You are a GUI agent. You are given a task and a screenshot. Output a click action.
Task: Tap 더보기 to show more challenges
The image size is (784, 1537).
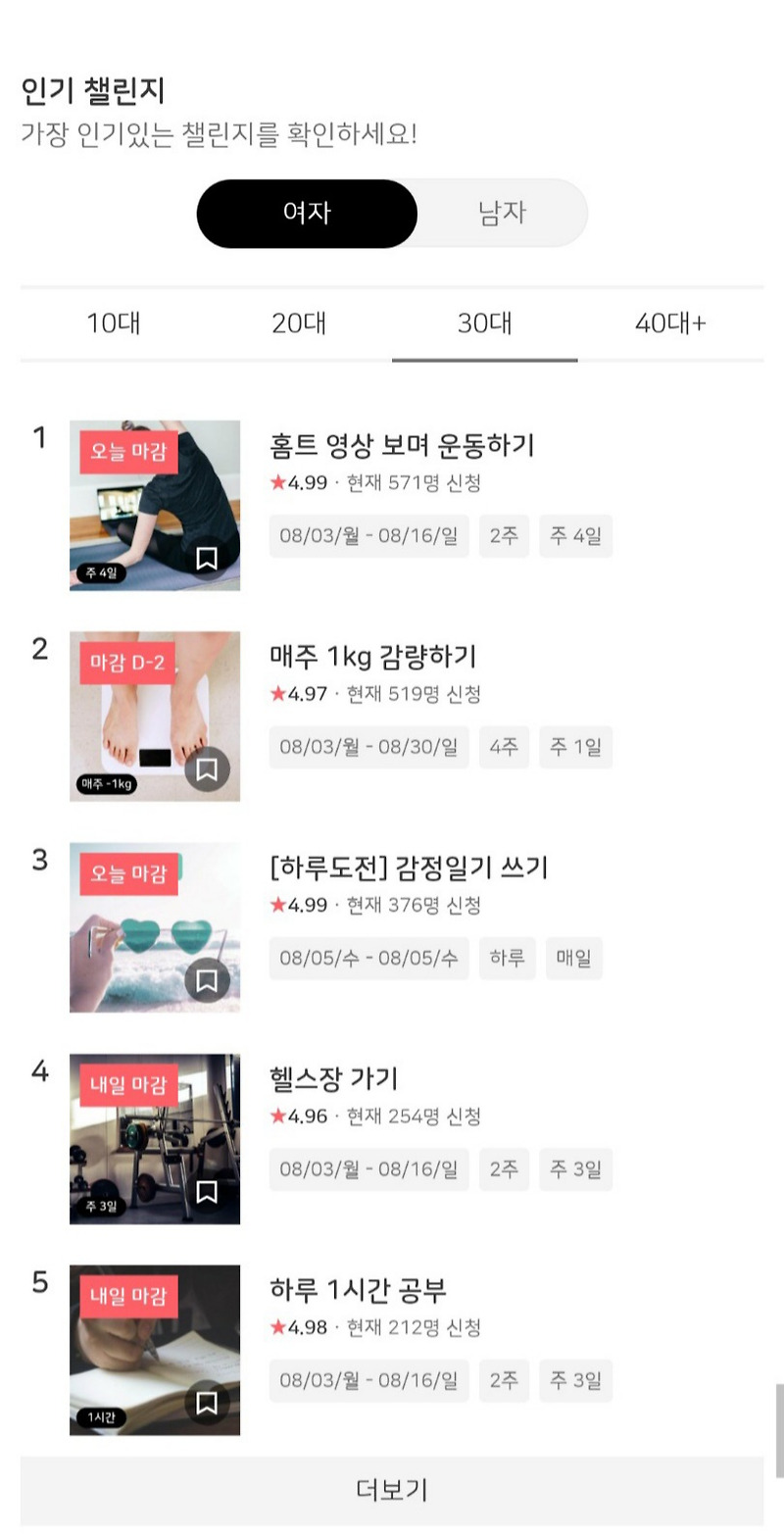[x=392, y=1491]
